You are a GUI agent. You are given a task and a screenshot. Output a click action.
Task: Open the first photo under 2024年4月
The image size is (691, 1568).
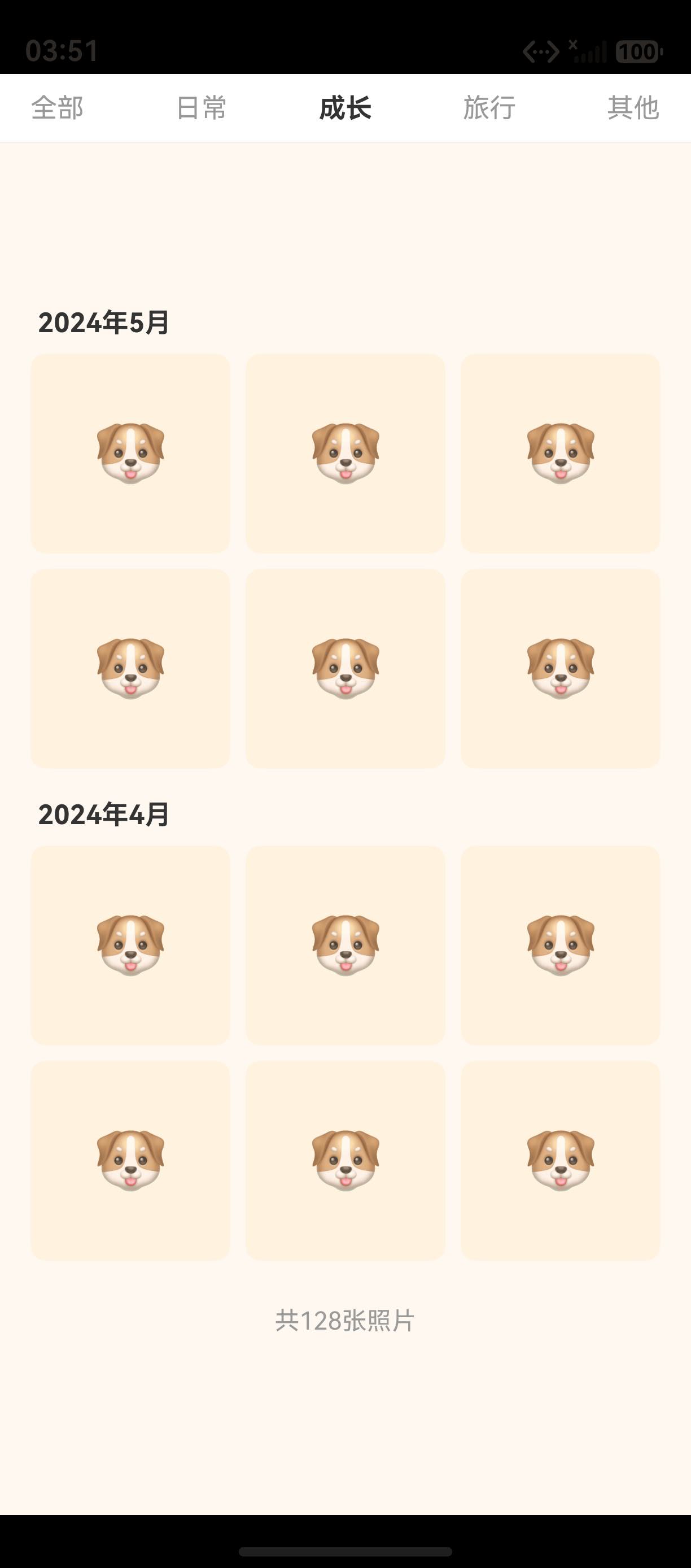131,946
